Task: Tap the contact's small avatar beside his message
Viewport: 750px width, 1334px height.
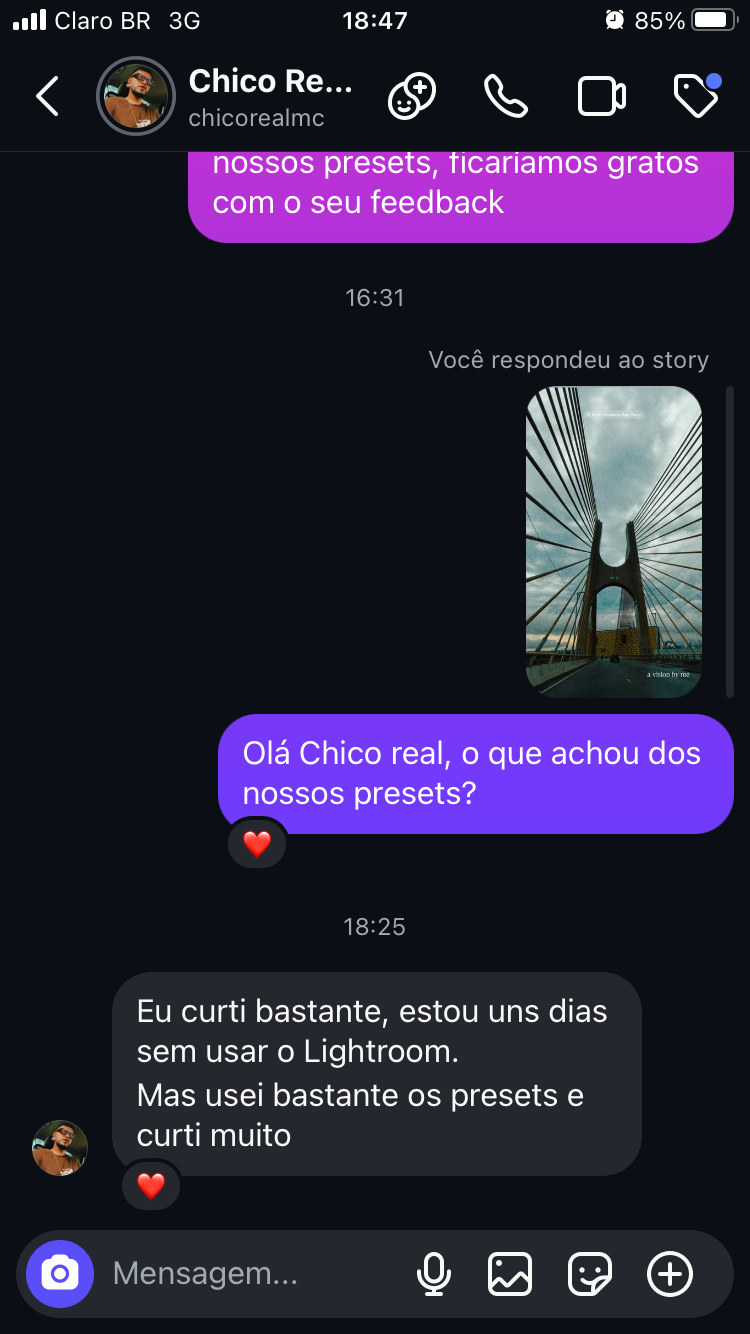Action: click(59, 1147)
